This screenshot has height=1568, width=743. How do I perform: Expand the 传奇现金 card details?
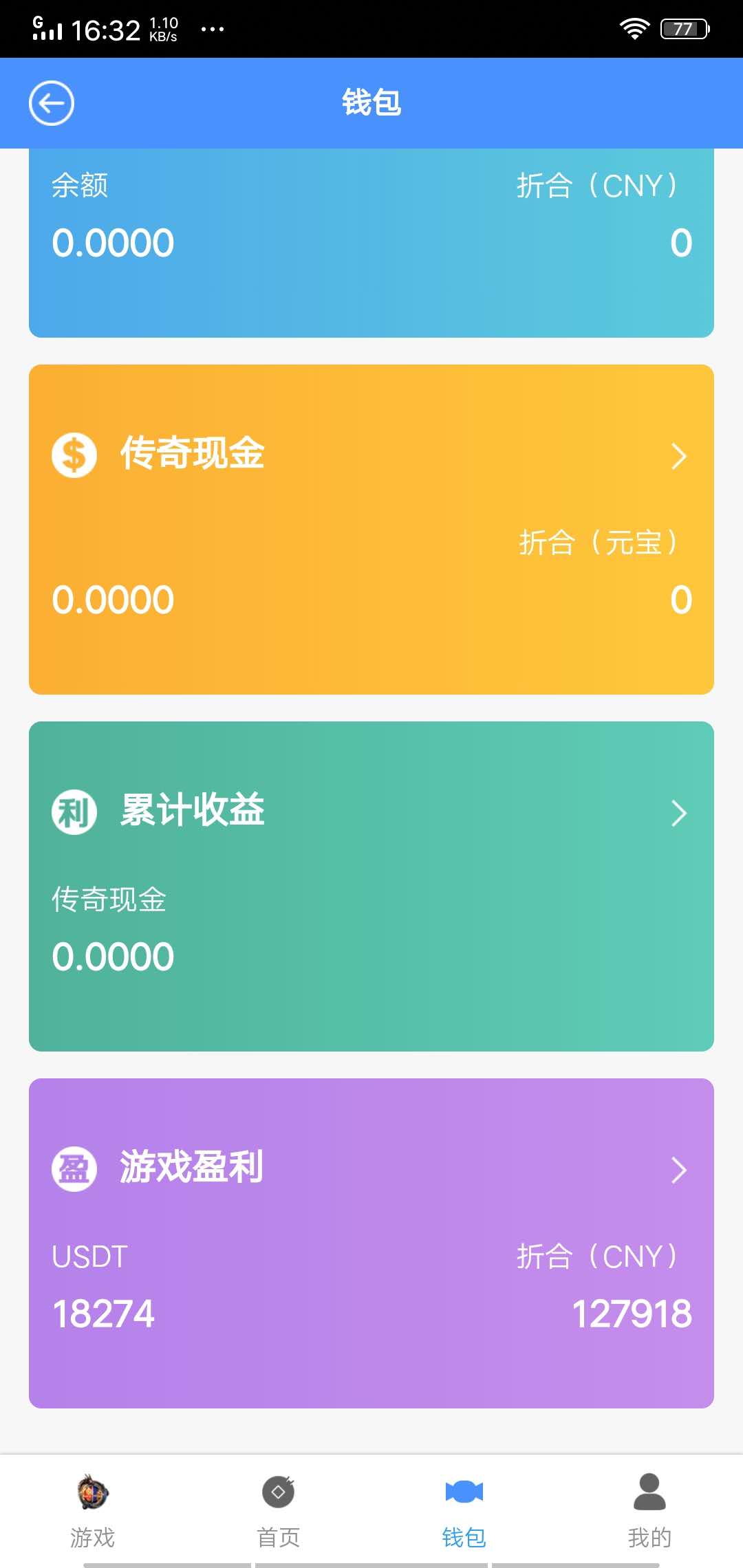[678, 456]
